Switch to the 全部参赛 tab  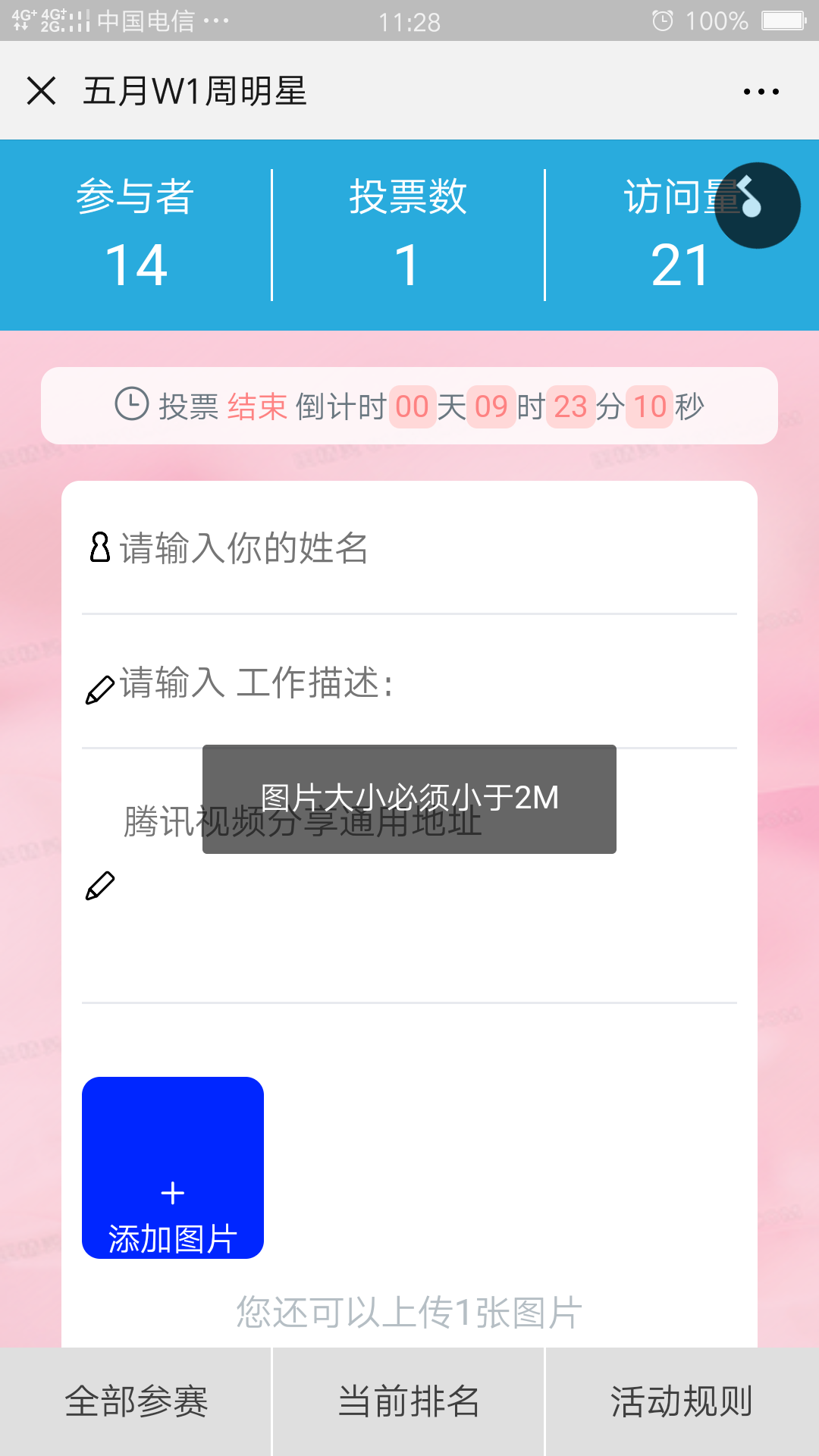coord(136,1401)
